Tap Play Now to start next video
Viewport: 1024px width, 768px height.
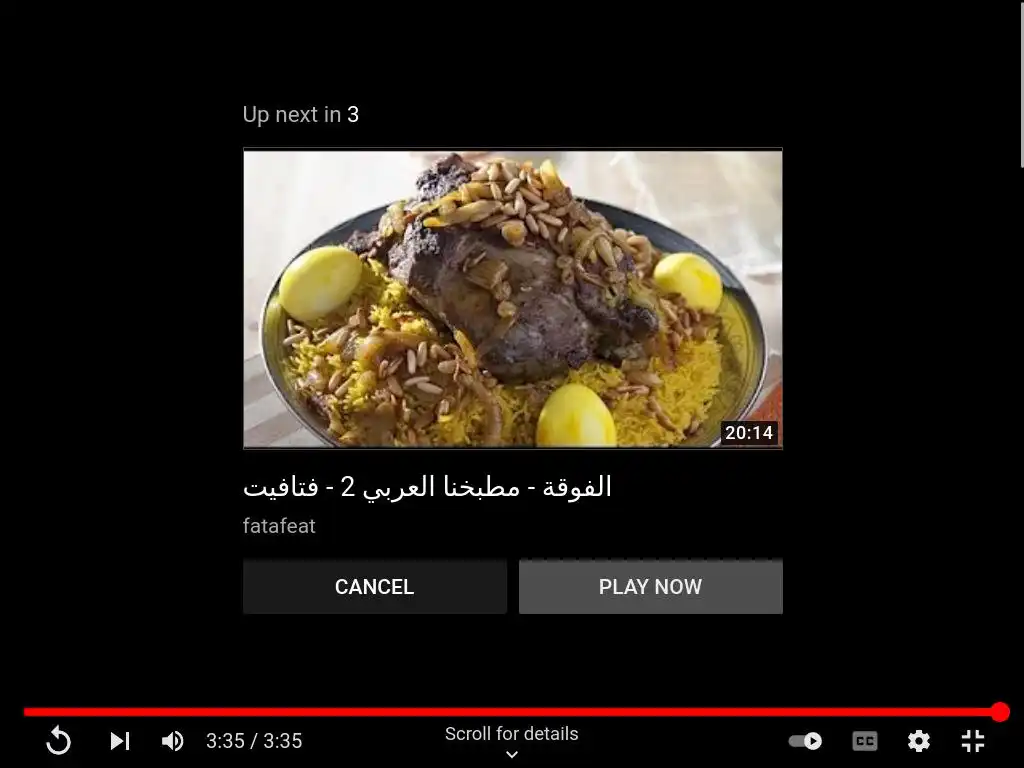click(x=650, y=587)
